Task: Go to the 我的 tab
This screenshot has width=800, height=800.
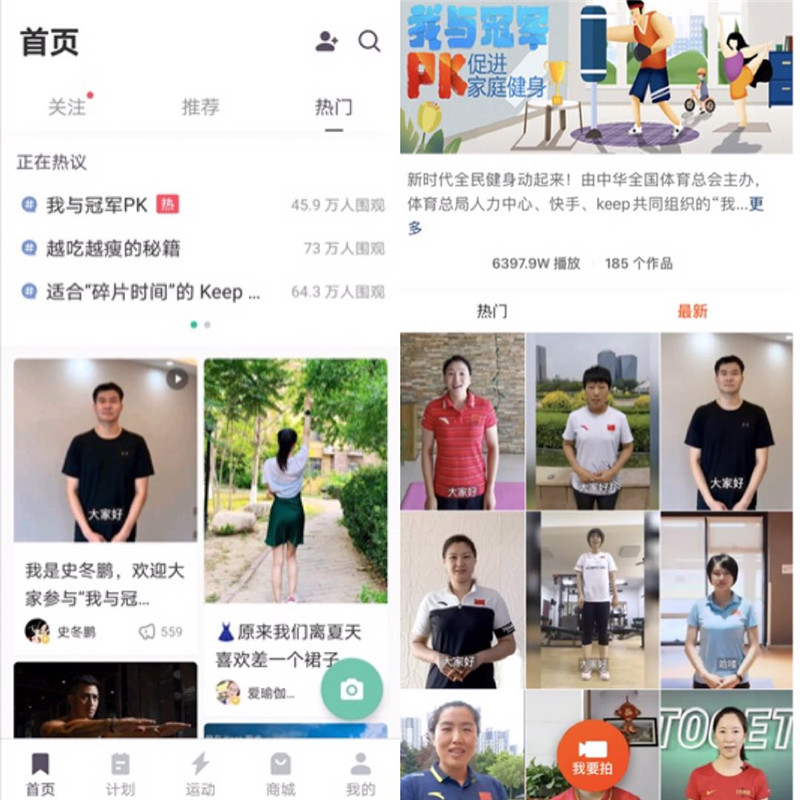Action: pos(360,774)
